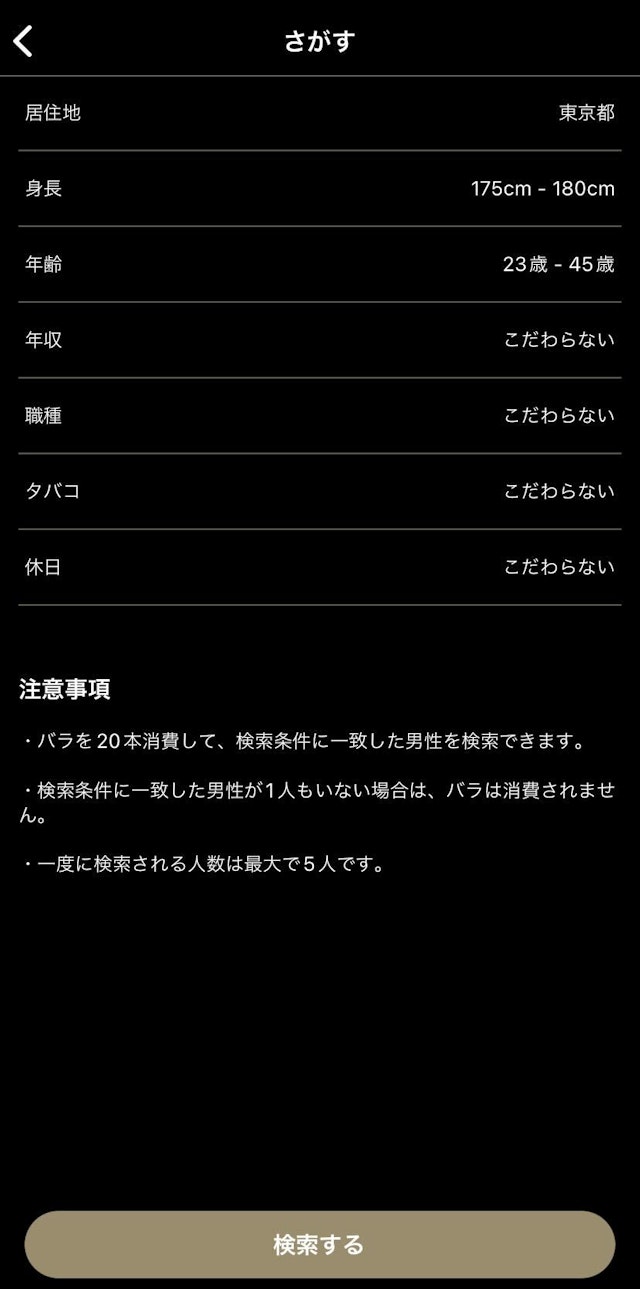The width and height of the screenshot is (640, 1289).
Task: Open the 休日 days-off filter
Action: click(x=319, y=567)
